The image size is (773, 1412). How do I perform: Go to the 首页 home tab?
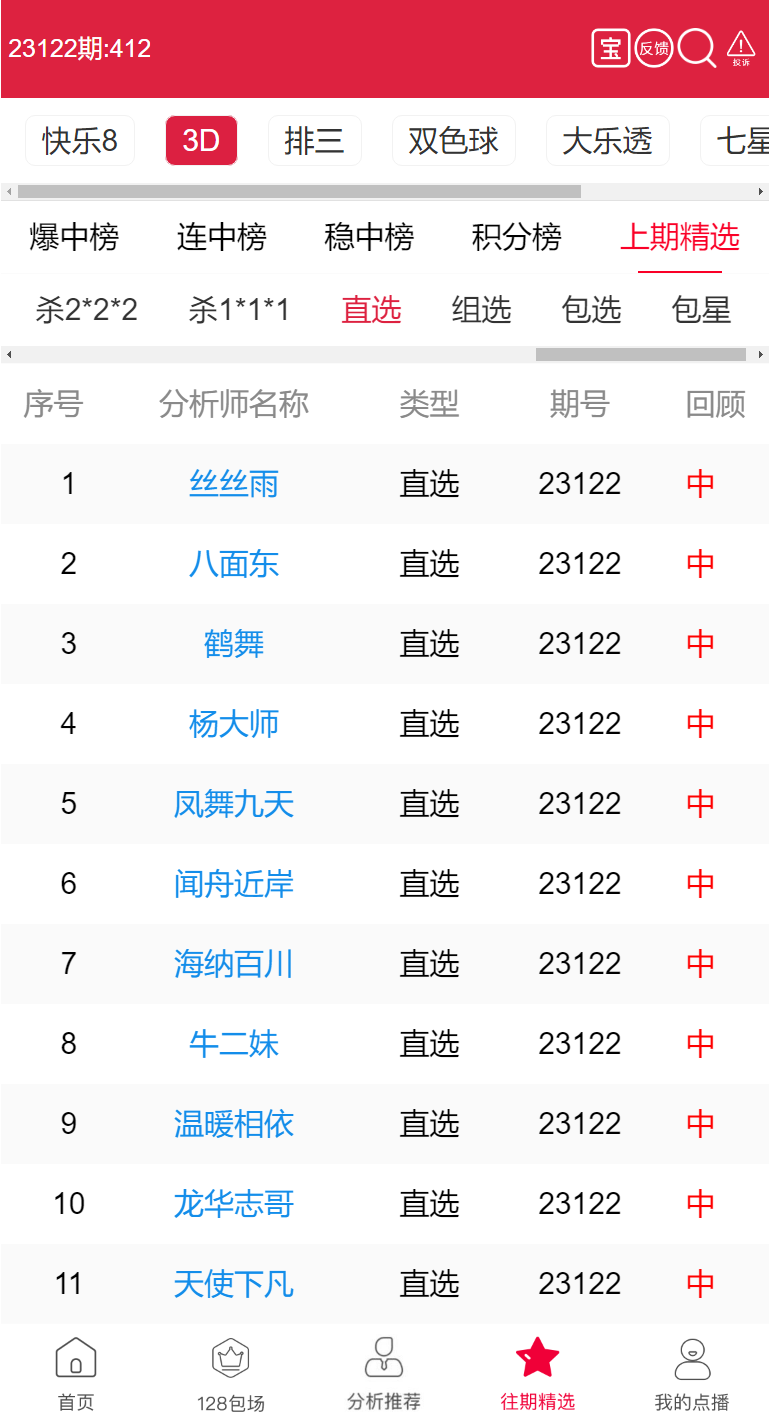[x=76, y=1372]
